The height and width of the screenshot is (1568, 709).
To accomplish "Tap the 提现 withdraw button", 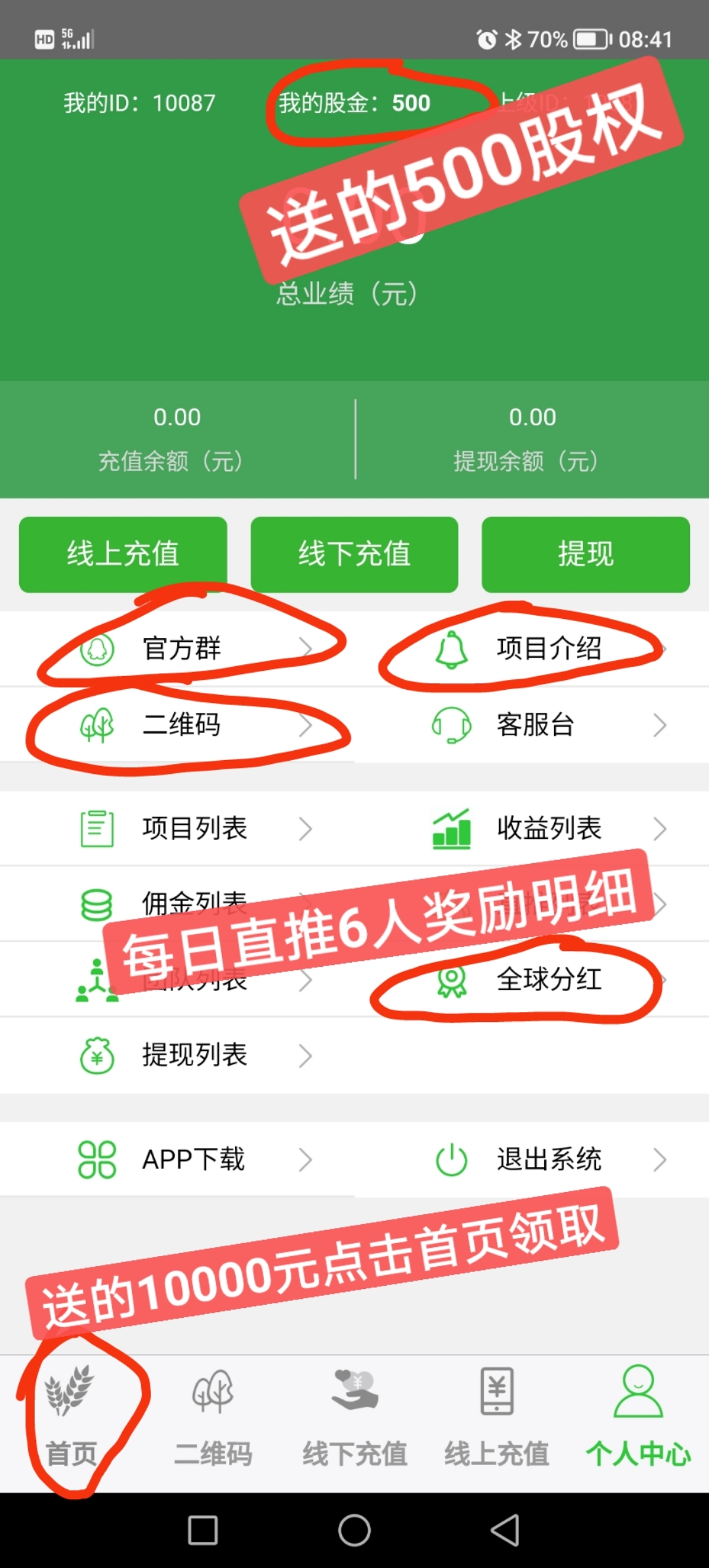I will (586, 554).
